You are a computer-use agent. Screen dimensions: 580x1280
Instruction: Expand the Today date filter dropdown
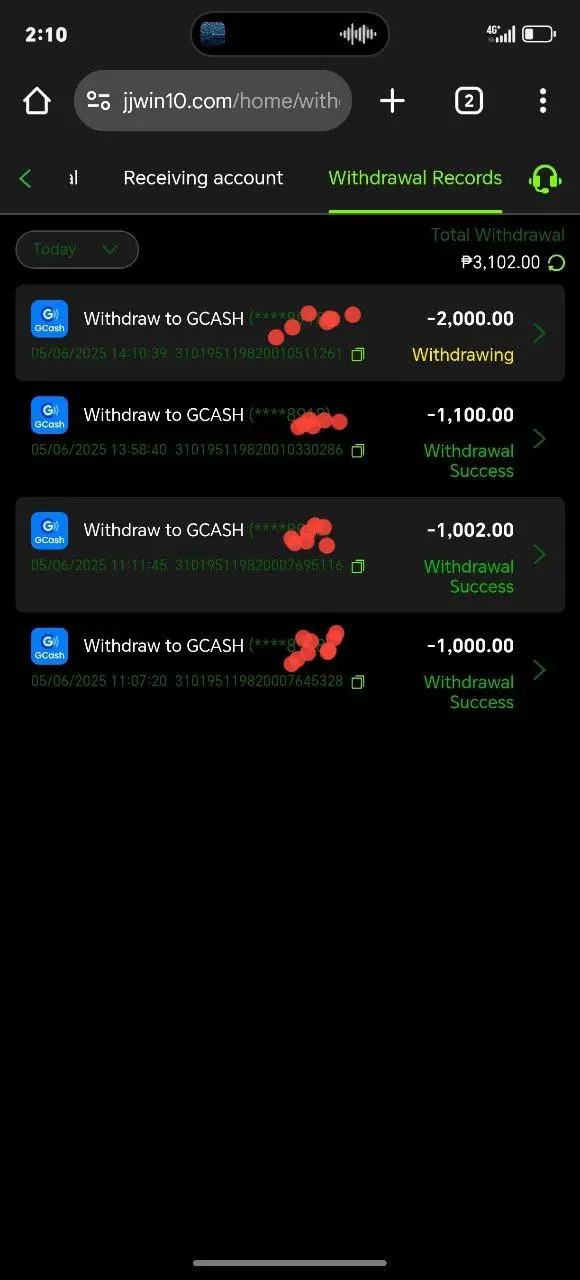[77, 250]
